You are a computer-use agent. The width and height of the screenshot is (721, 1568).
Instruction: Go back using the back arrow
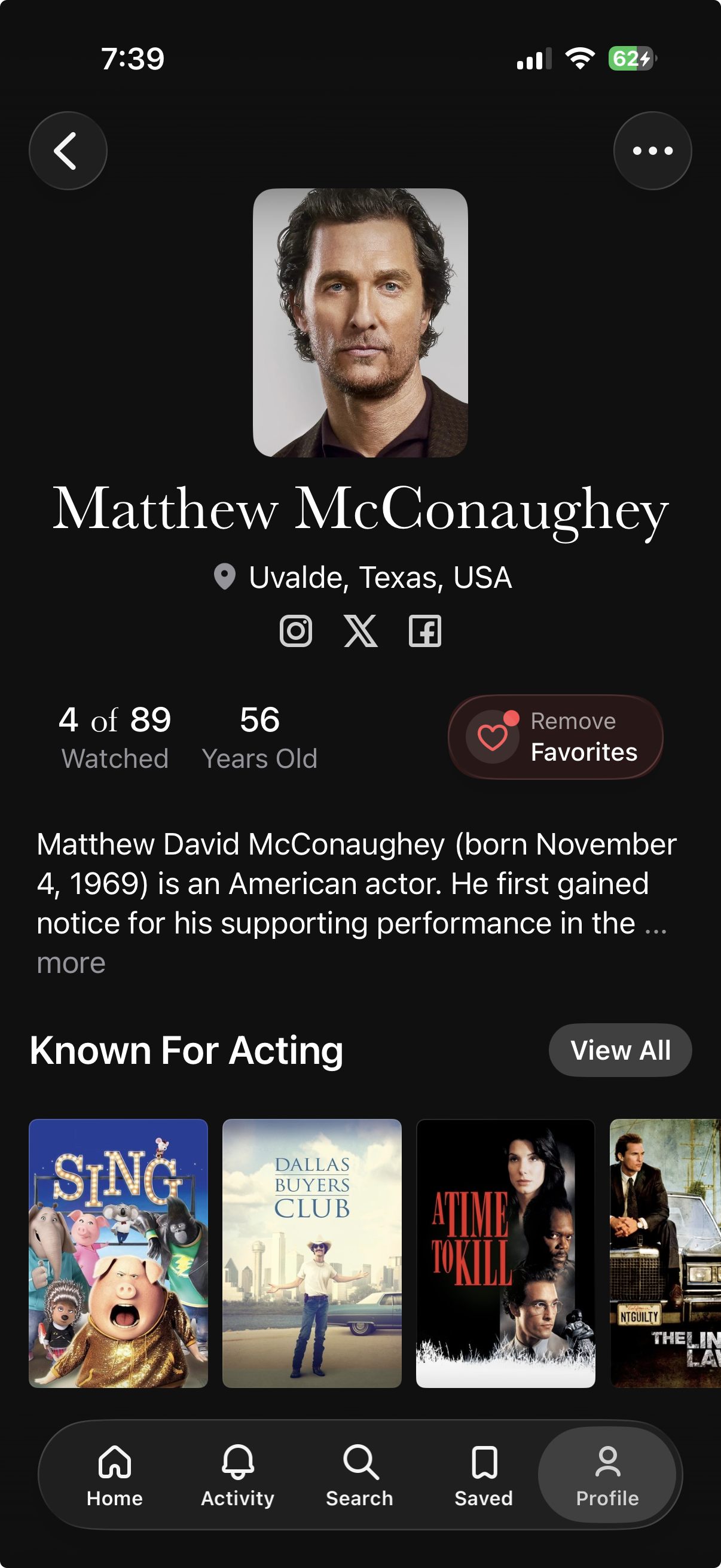point(68,150)
